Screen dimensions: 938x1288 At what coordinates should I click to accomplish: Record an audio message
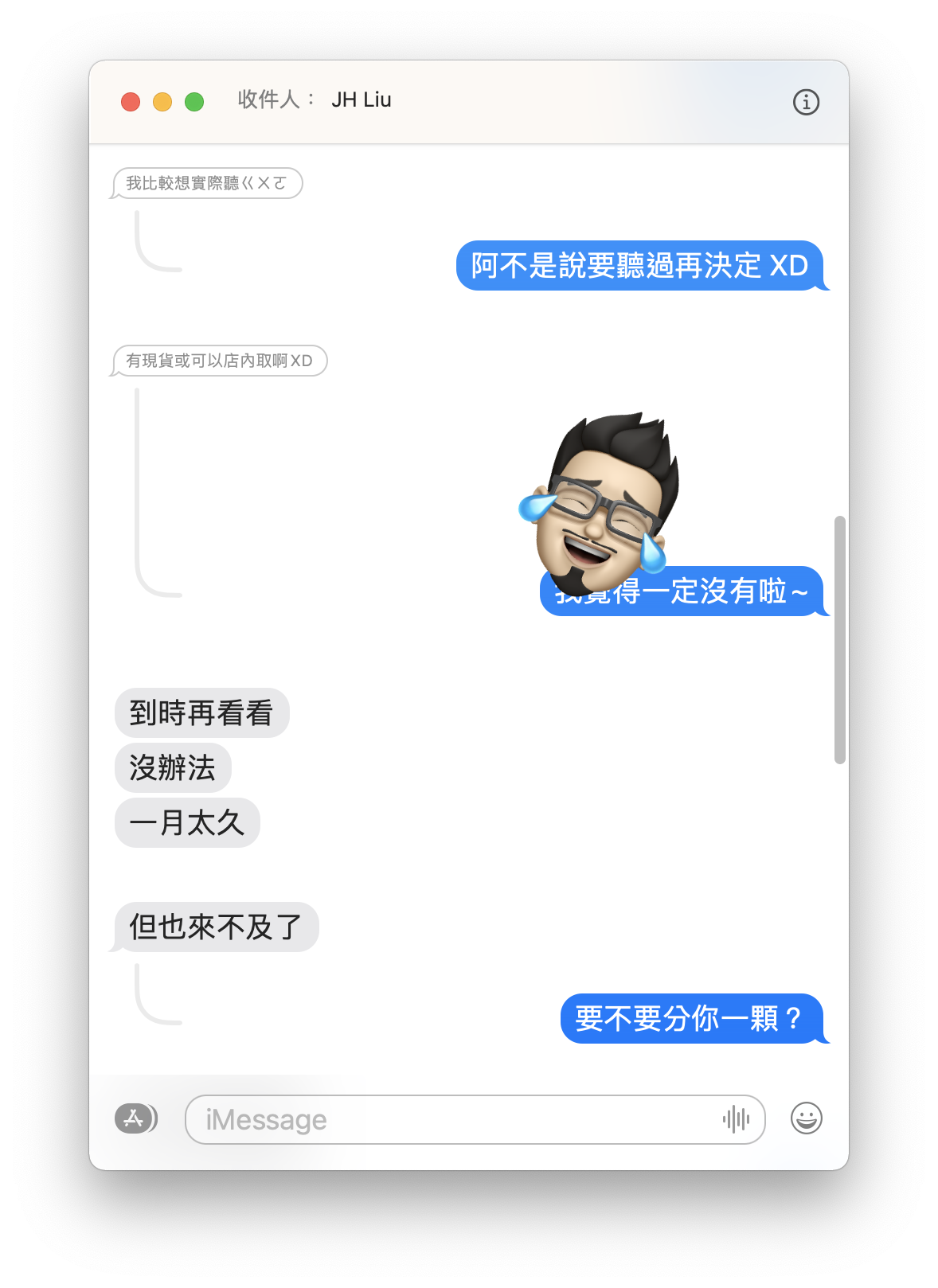[736, 1119]
